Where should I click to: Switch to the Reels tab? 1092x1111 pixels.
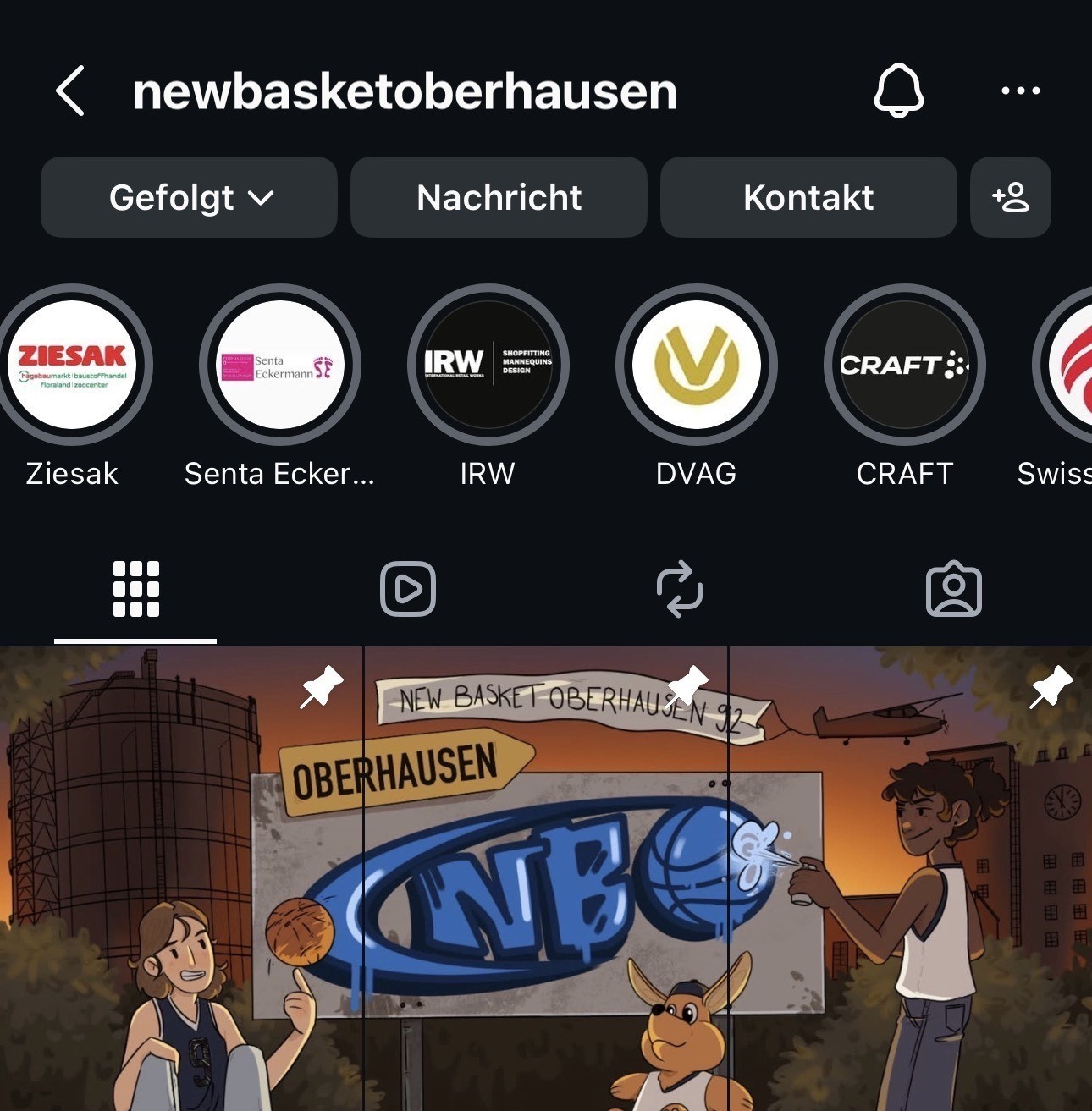(x=408, y=589)
